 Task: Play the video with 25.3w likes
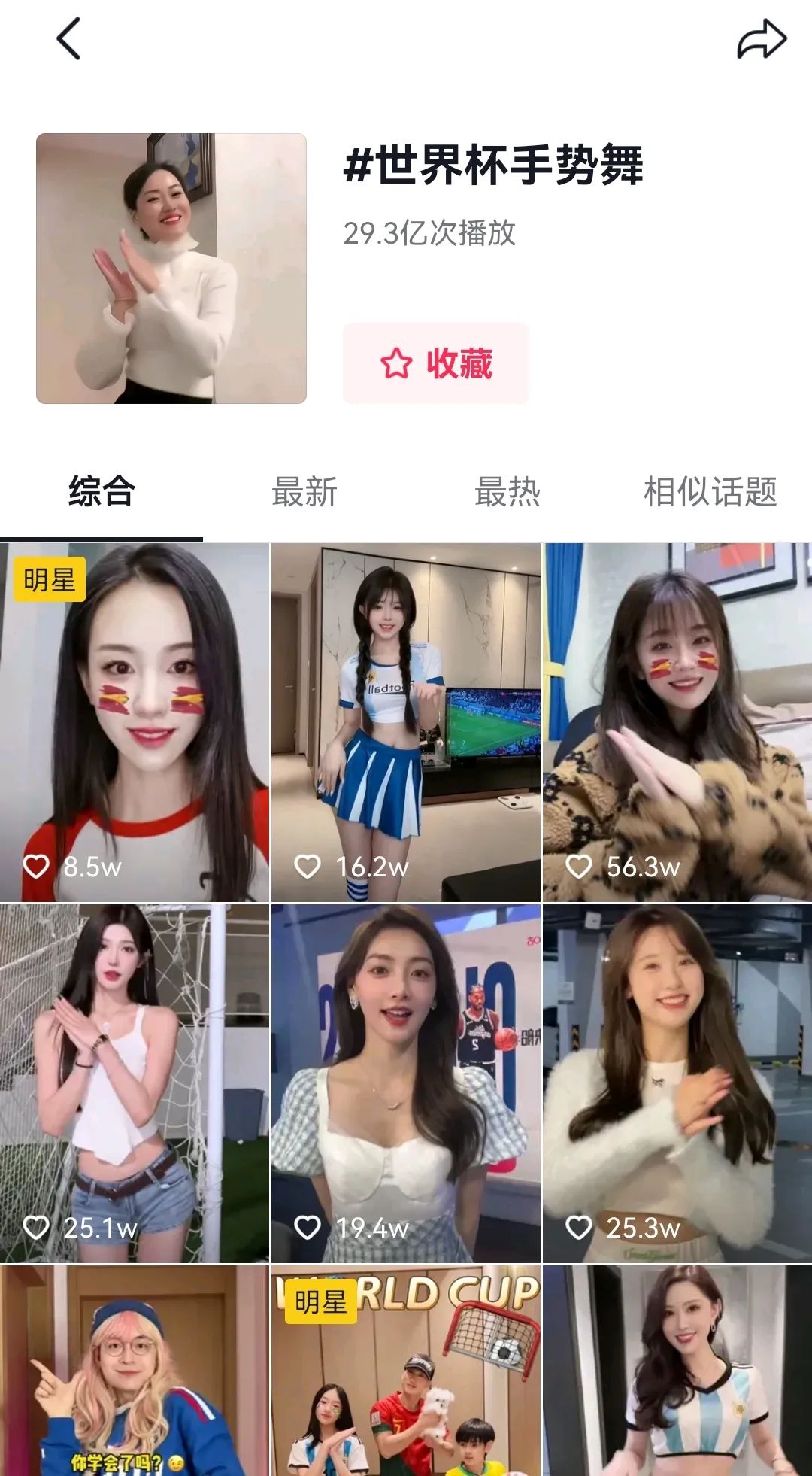point(677,1083)
